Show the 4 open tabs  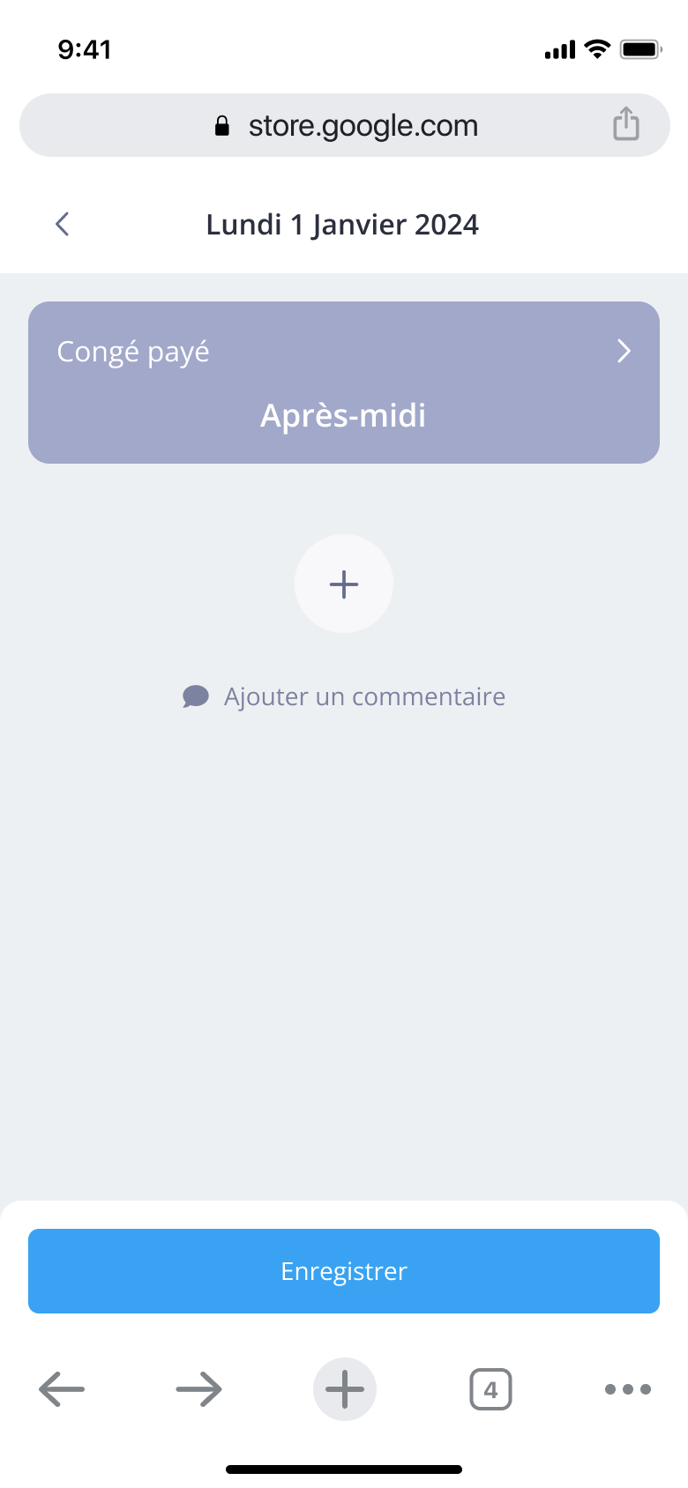[x=490, y=1389]
